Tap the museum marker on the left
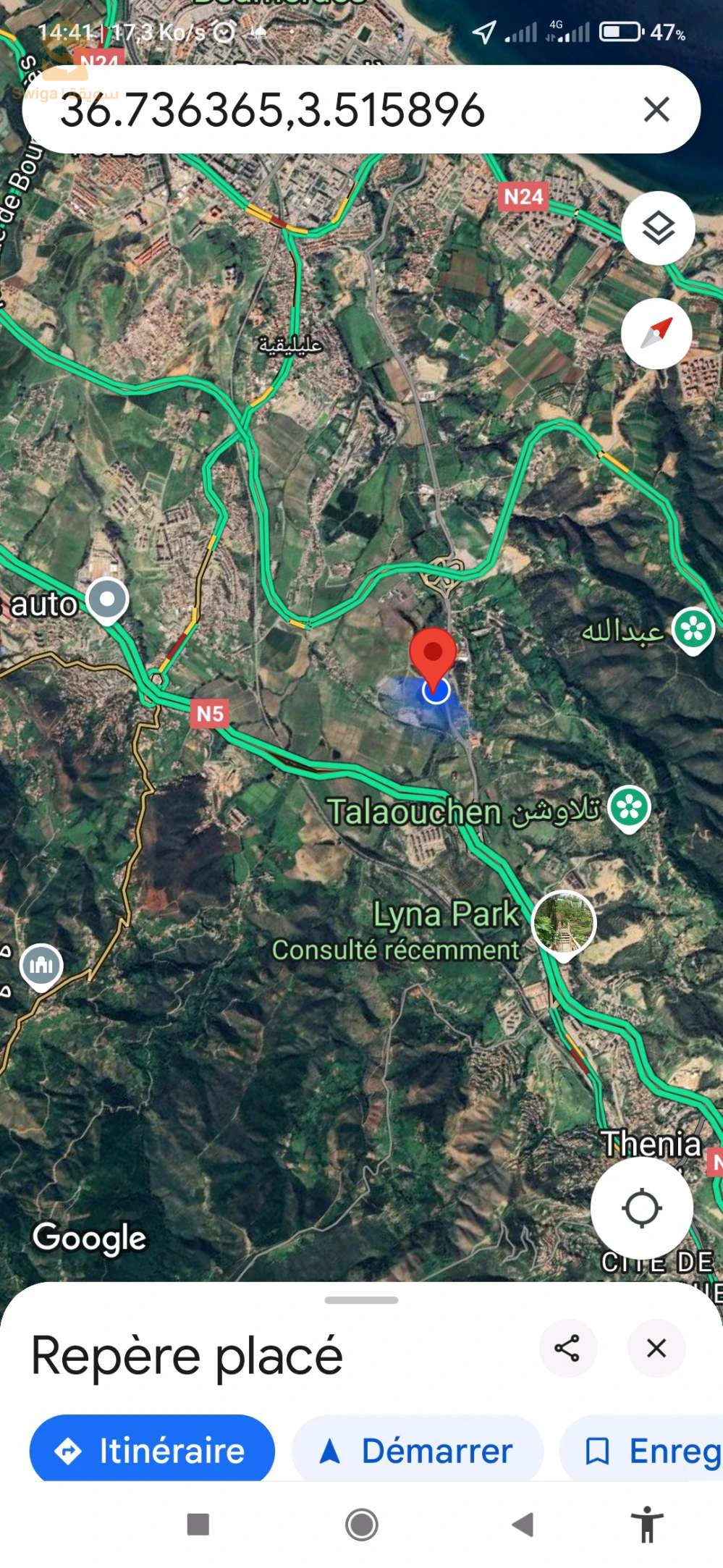Viewport: 723px width, 1568px height. pyautogui.click(x=40, y=964)
